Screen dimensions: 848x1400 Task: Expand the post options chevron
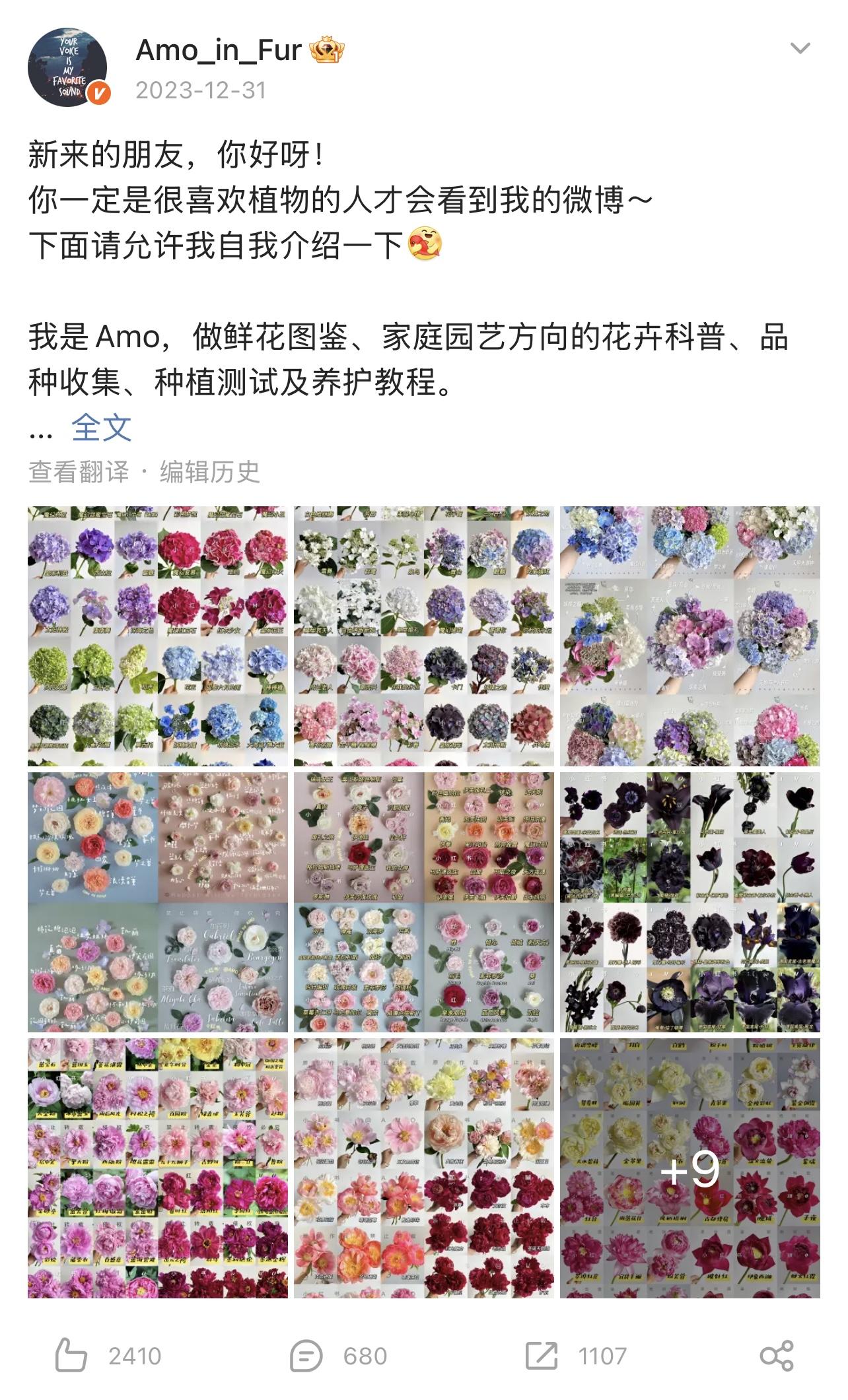(800, 48)
